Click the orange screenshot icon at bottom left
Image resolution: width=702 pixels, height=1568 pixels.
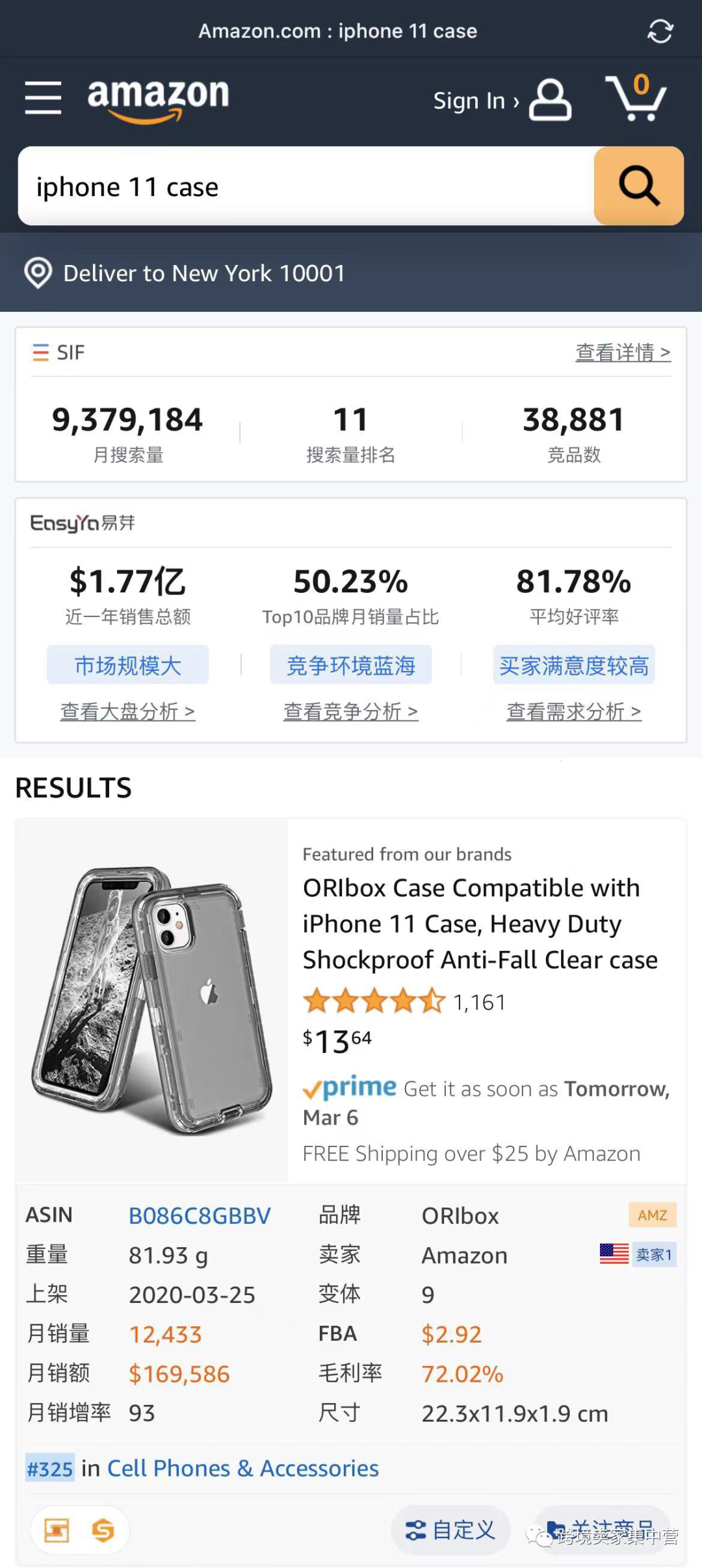[57, 1530]
